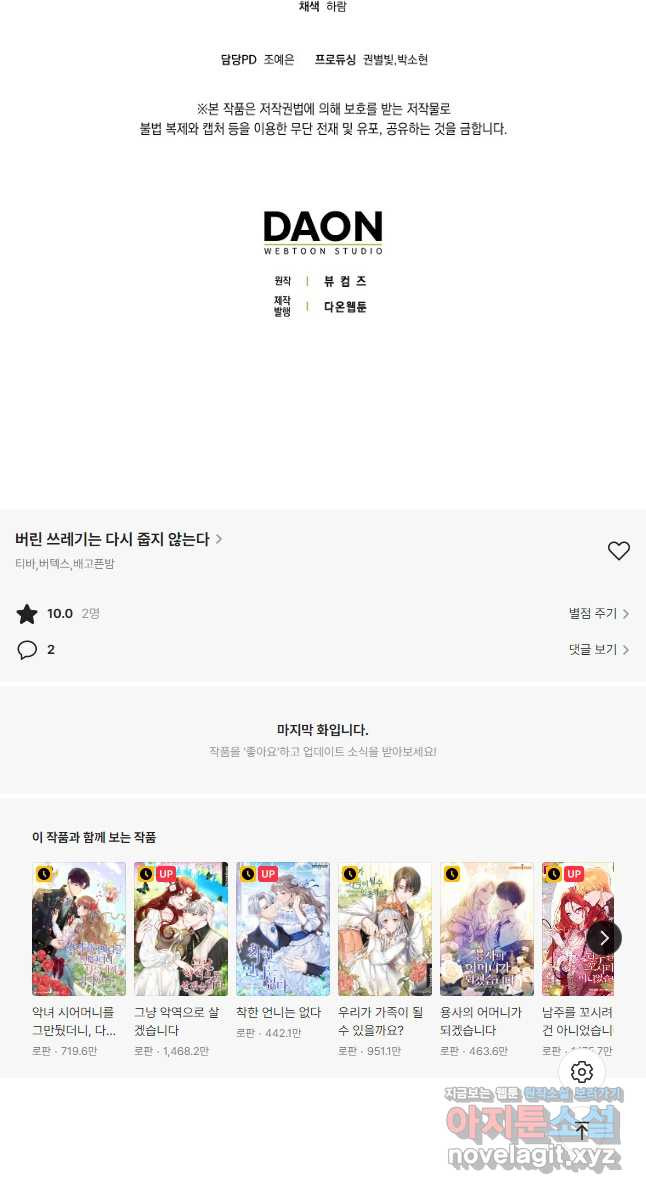Open recommended webtoon 악녀 시어머니를 그만뒀더니
This screenshot has width=646, height=1194.
click(79, 929)
